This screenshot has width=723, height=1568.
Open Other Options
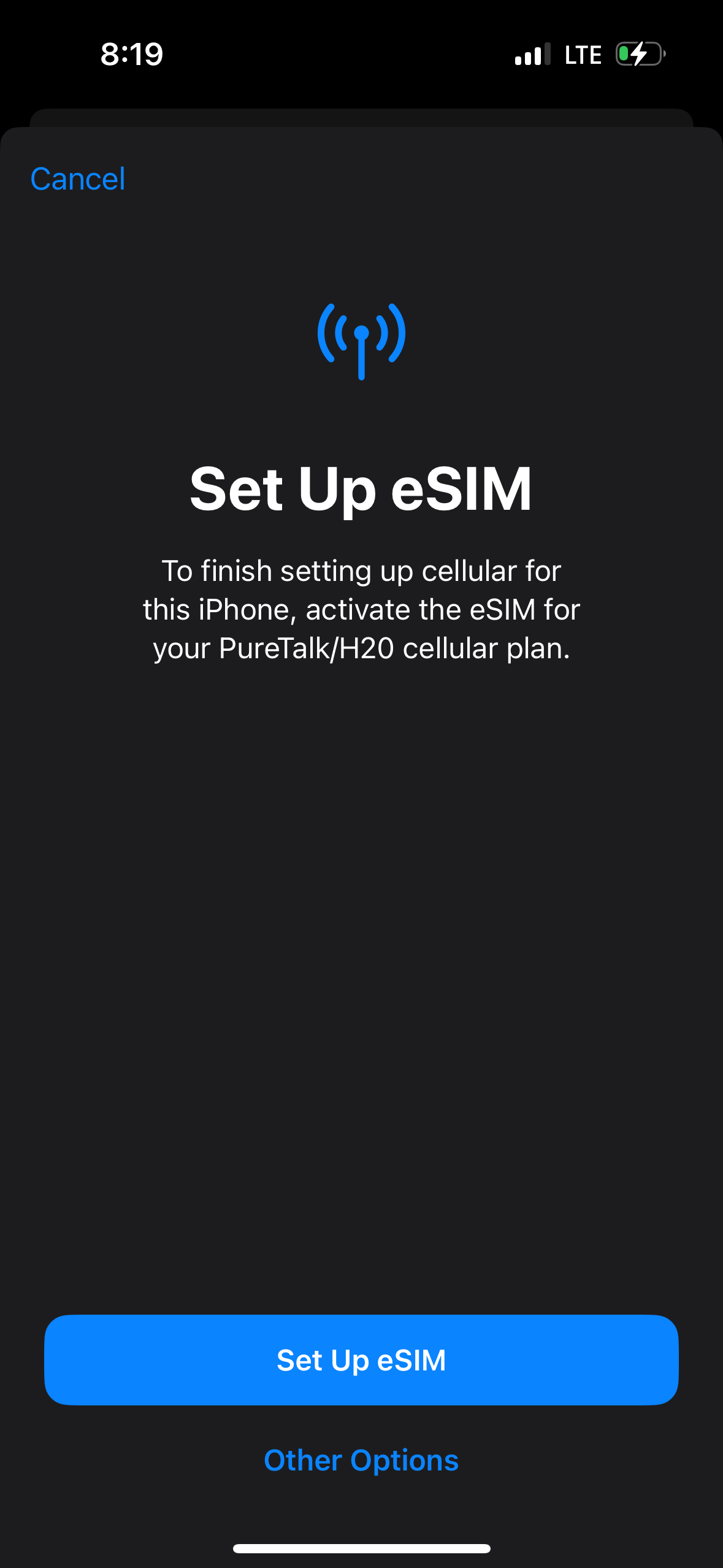click(x=361, y=1460)
